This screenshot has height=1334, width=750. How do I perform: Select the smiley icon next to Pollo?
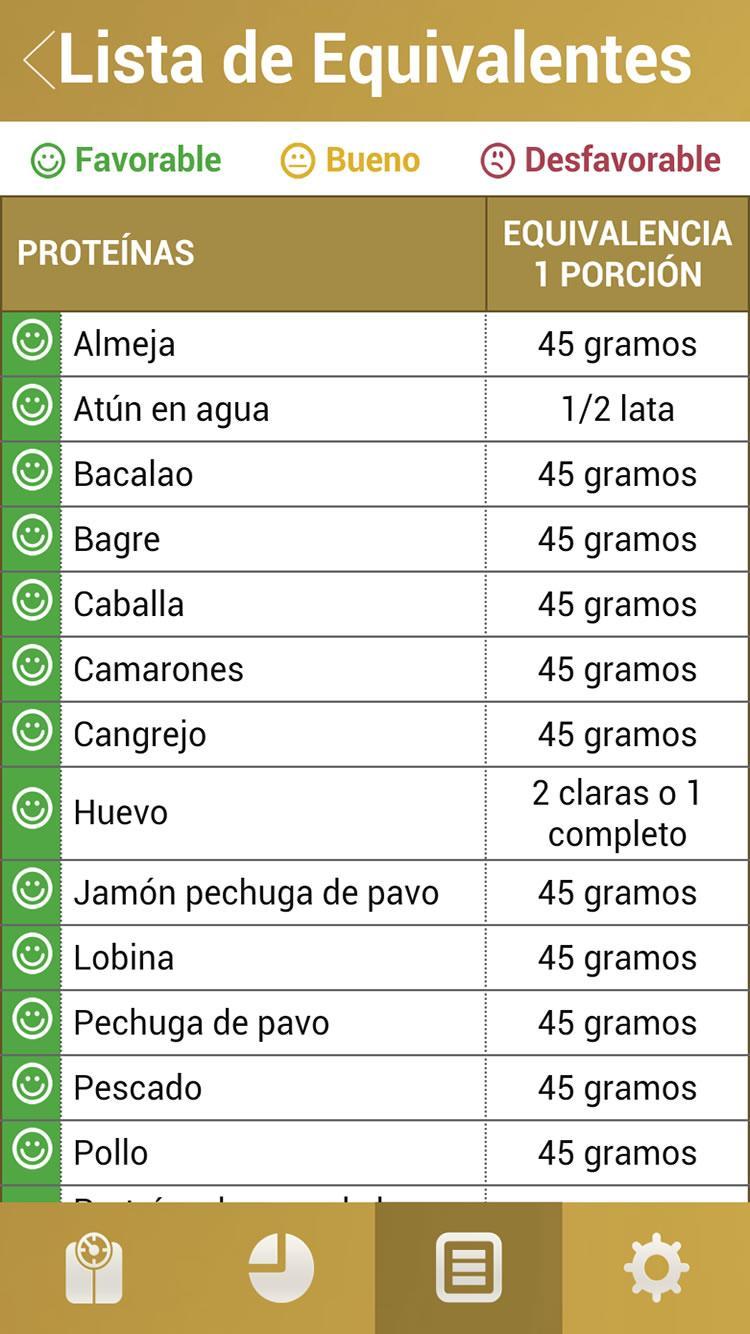pyautogui.click(x=31, y=1152)
